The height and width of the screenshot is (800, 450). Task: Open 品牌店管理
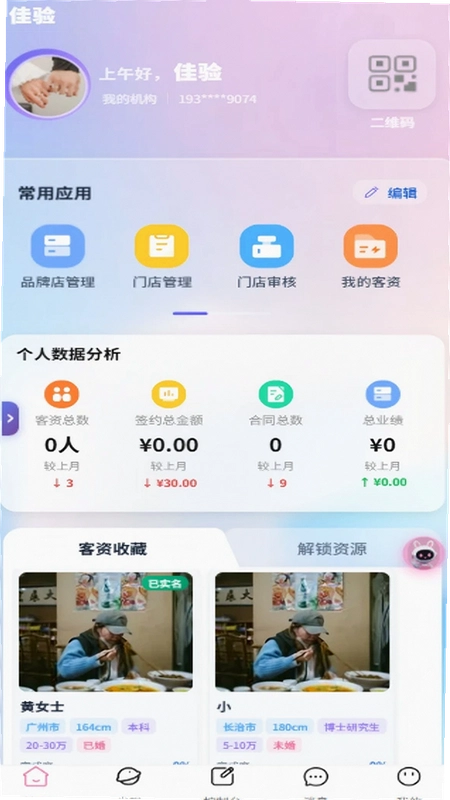[x=58, y=257]
